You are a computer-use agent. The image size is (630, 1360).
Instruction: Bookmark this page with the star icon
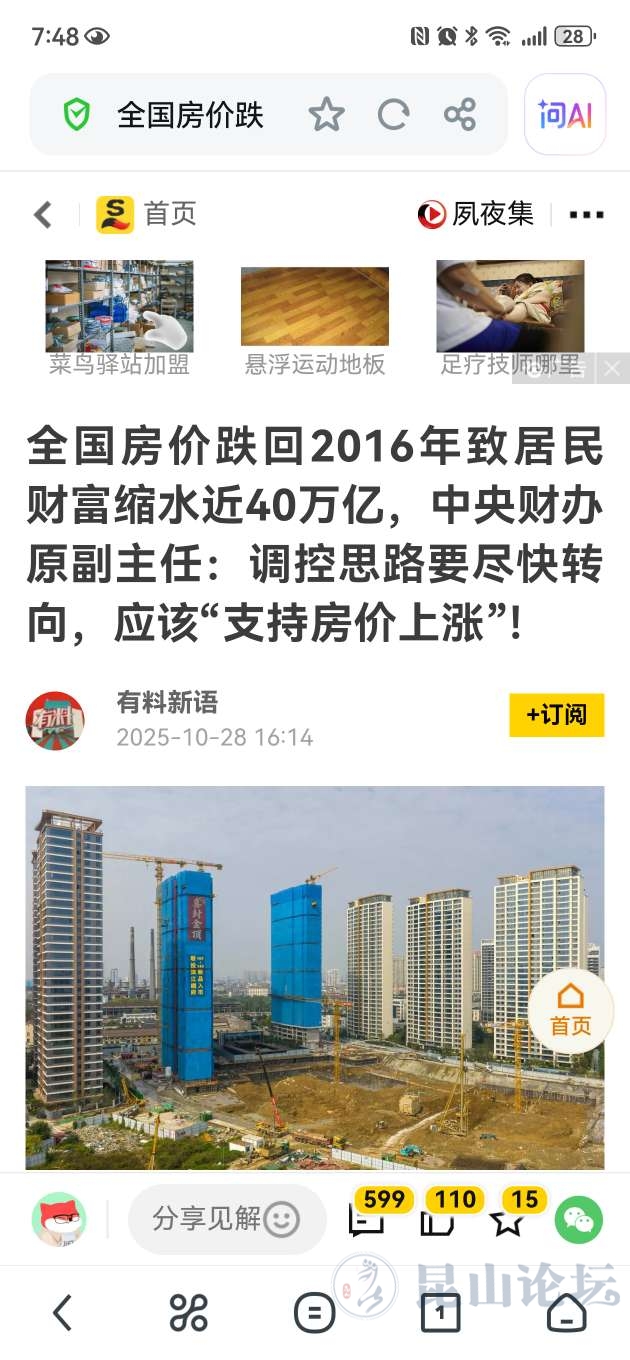326,115
